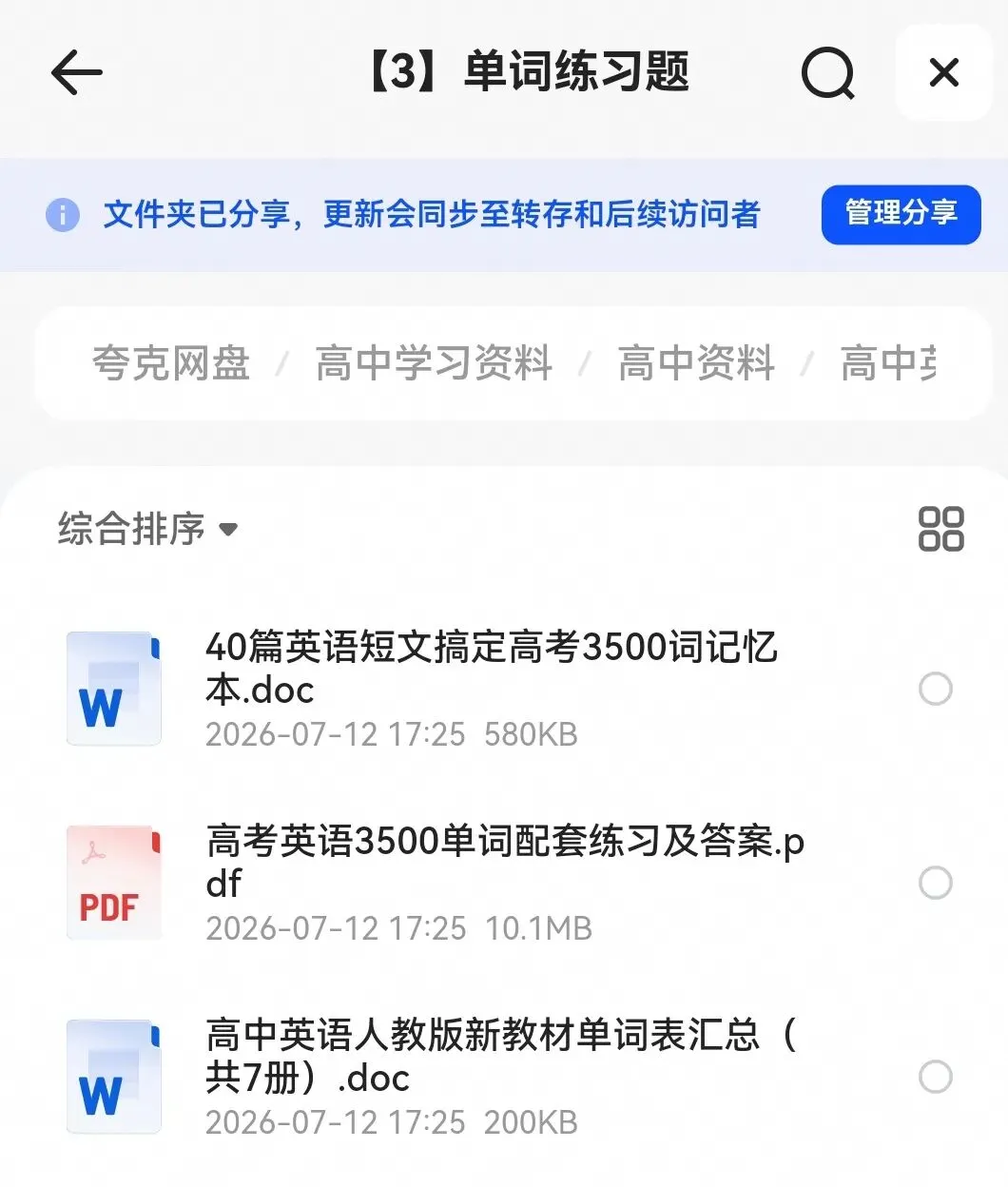Jump to 高中学习资料 breadcrumb folder
Image resolution: width=1008 pixels, height=1187 pixels.
434,363
